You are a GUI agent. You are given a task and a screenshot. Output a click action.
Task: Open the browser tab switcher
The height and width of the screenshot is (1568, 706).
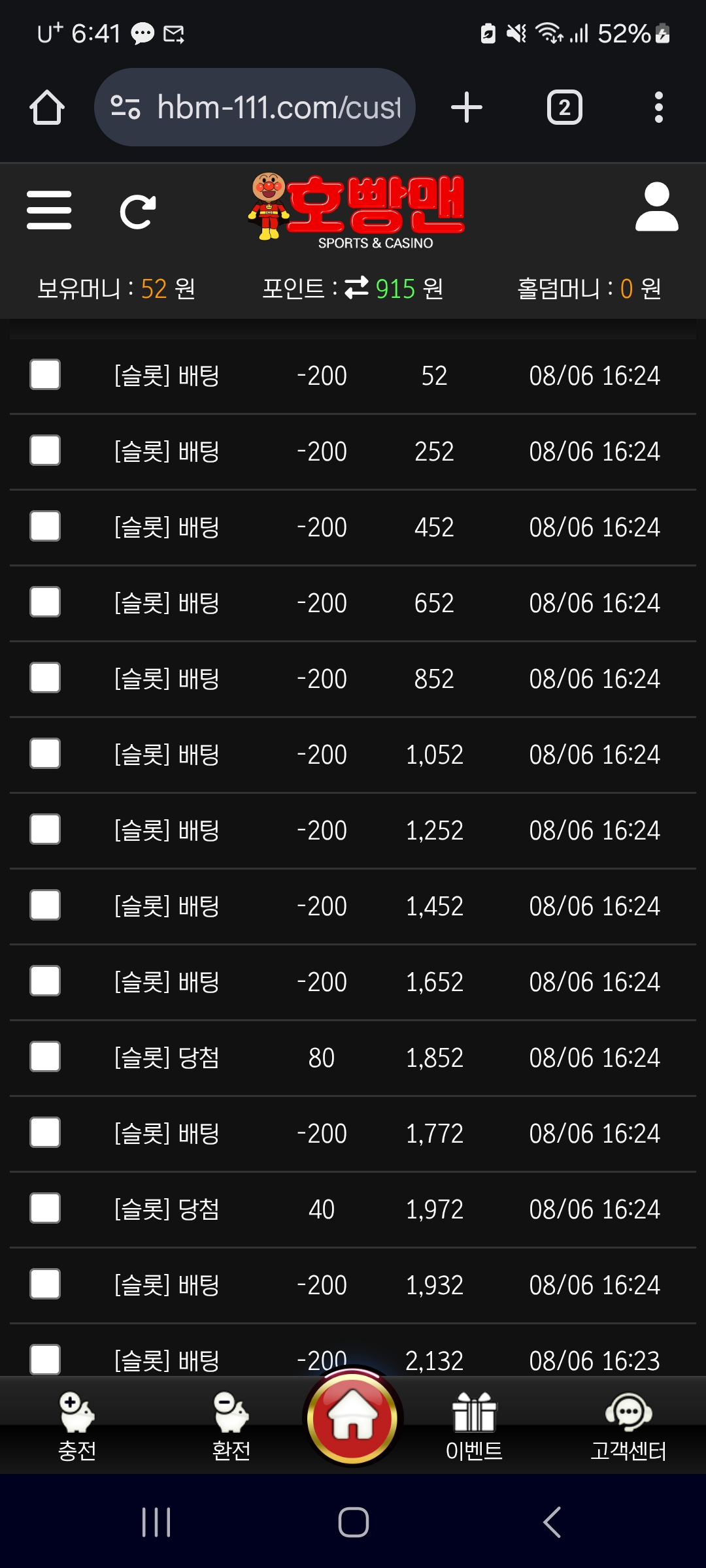[x=564, y=107]
